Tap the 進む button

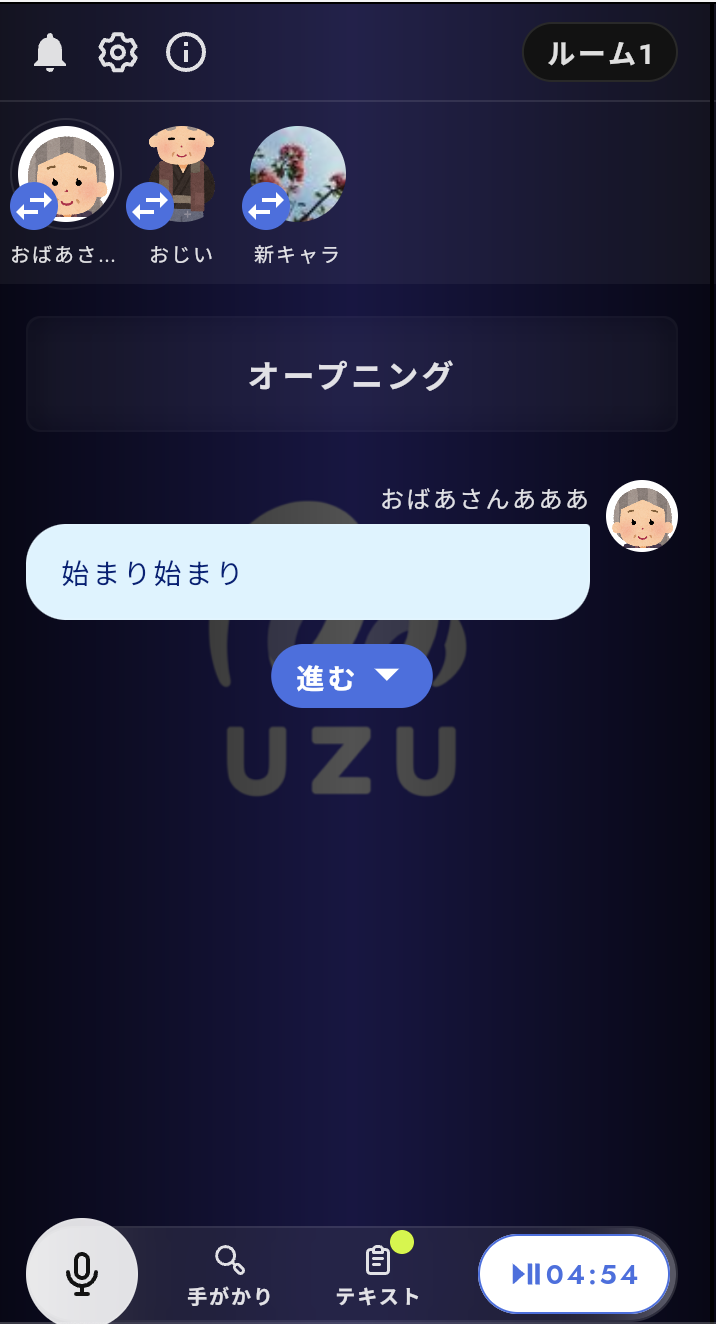tap(352, 677)
